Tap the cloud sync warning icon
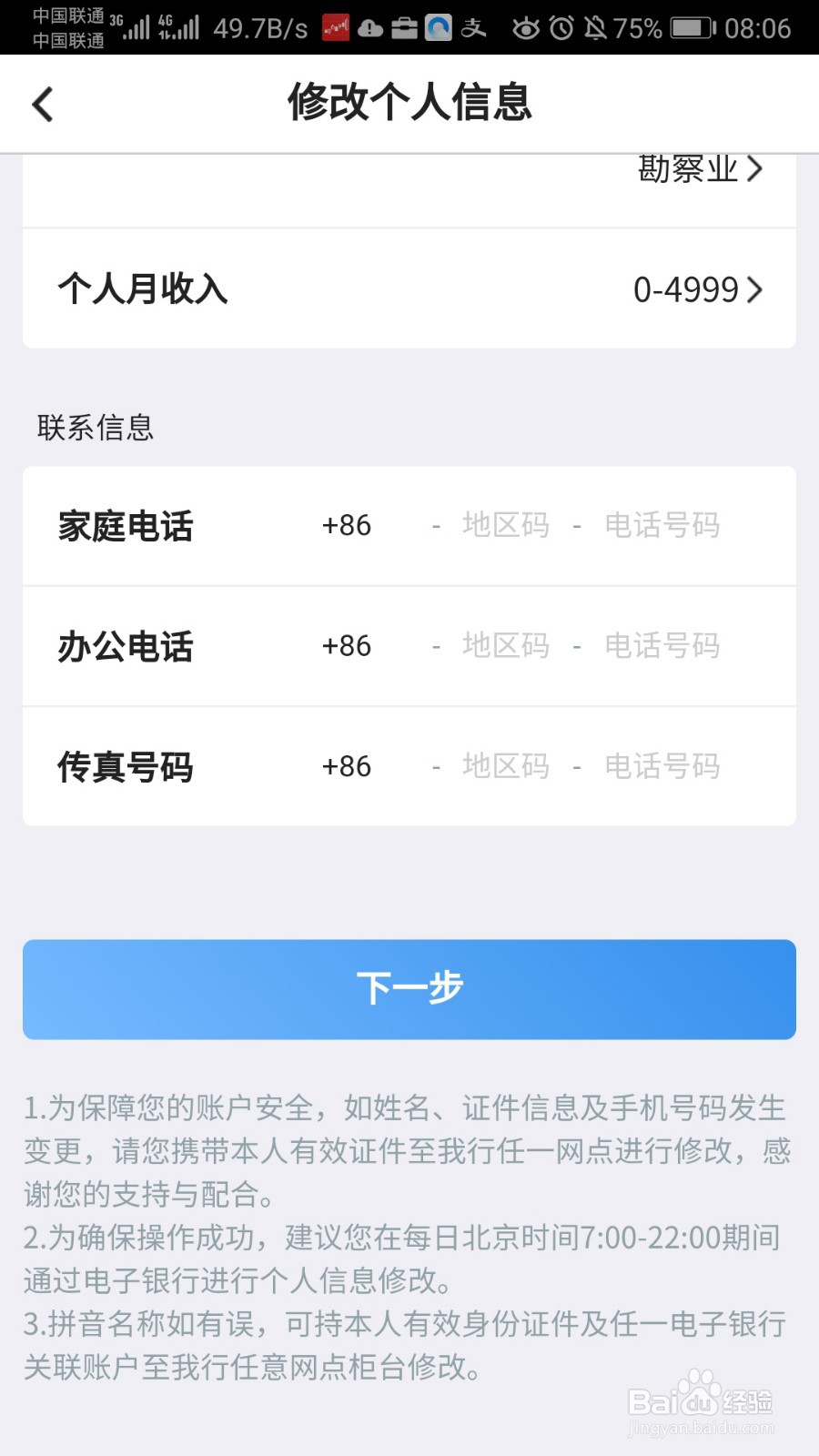The width and height of the screenshot is (819, 1456). coord(371,27)
